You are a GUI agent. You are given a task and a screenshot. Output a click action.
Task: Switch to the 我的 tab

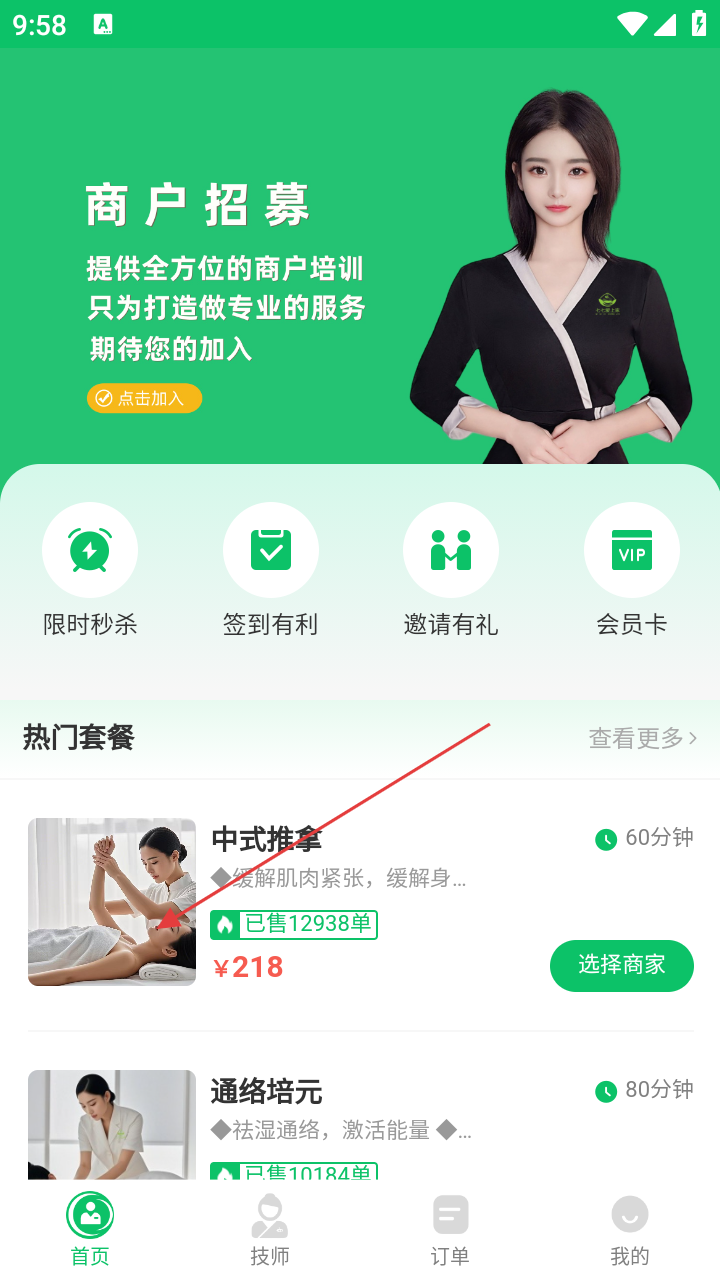click(x=630, y=1230)
